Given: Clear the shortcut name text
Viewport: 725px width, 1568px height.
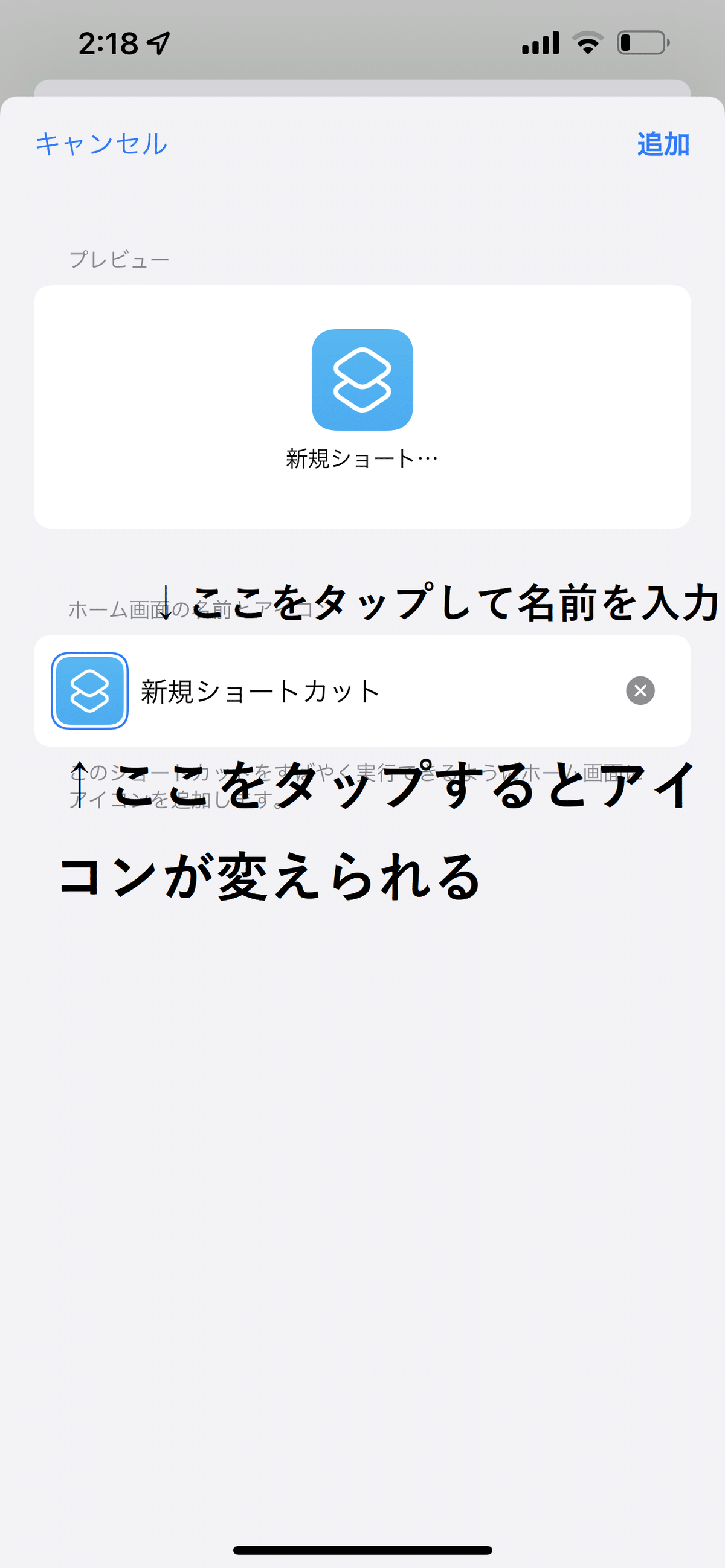Looking at the screenshot, I should (640, 691).
